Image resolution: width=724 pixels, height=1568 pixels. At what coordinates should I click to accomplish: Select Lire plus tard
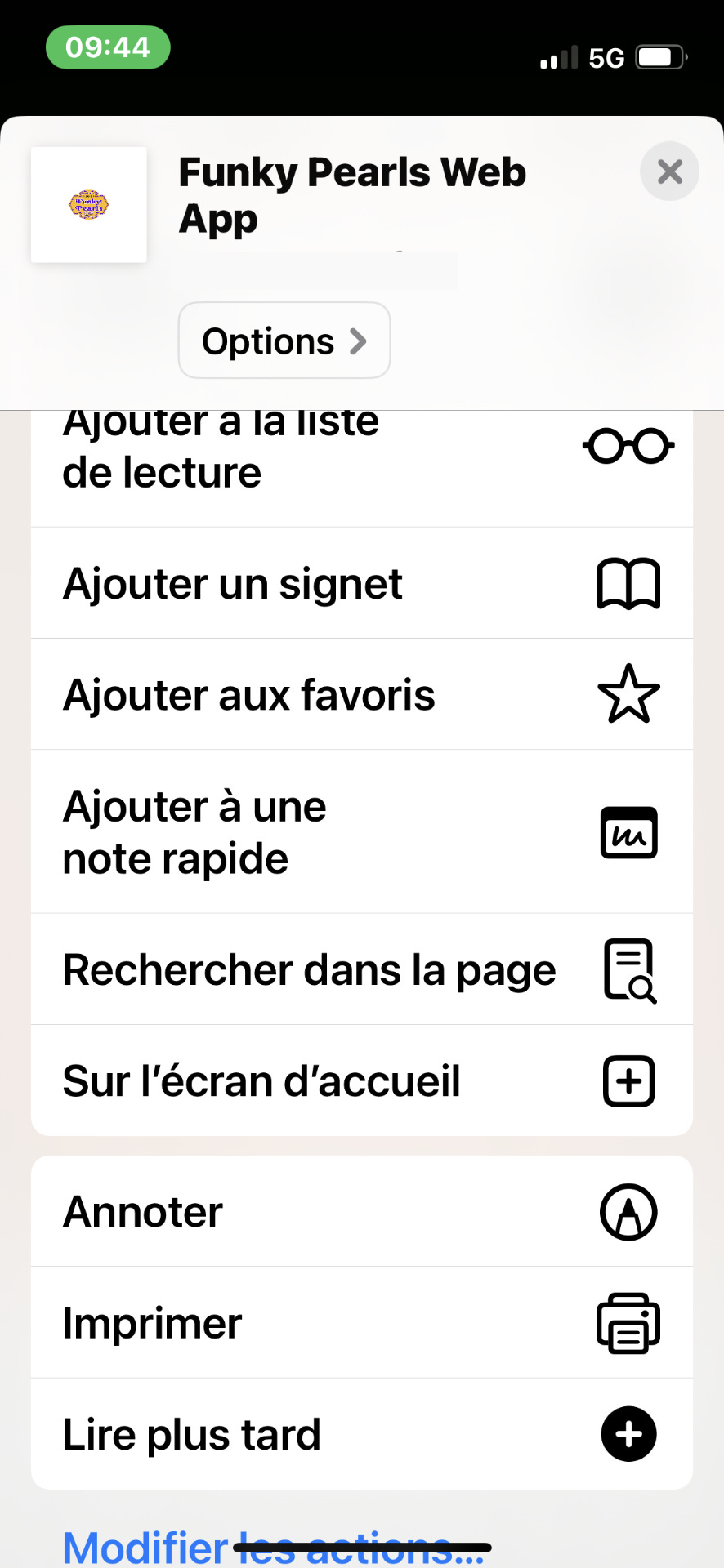coord(361,1434)
